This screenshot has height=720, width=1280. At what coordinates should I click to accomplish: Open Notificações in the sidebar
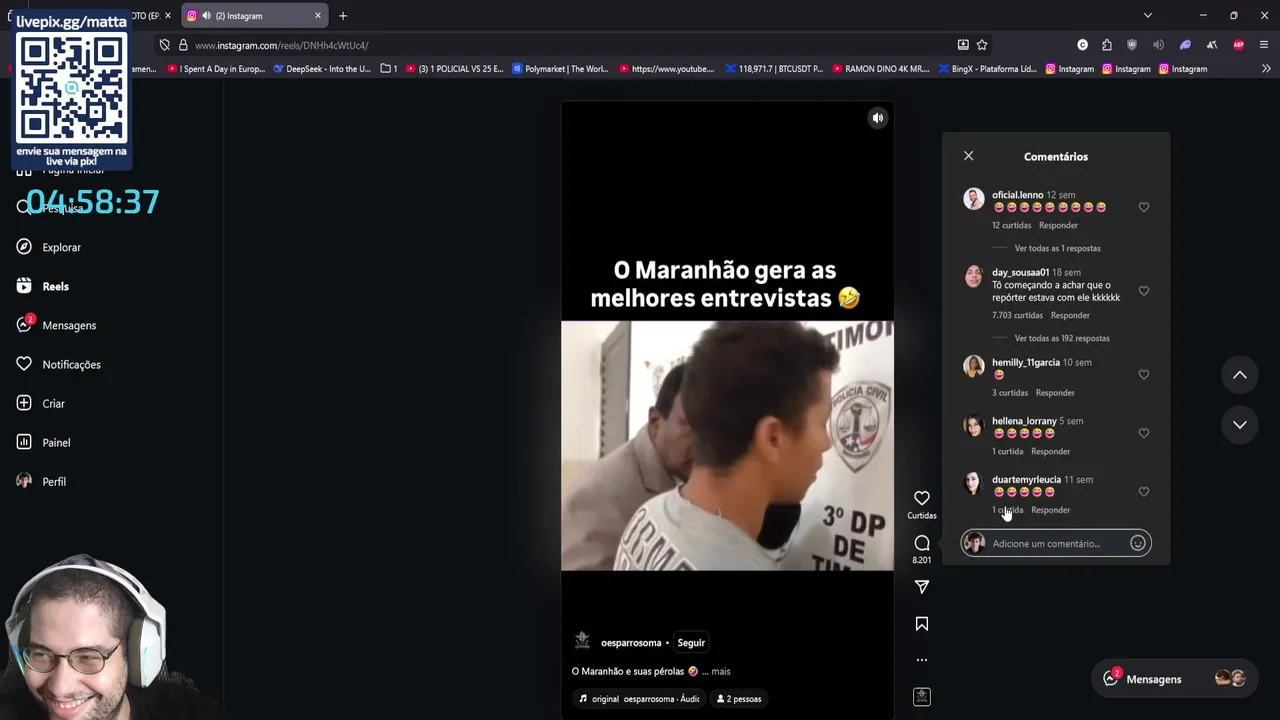70,364
